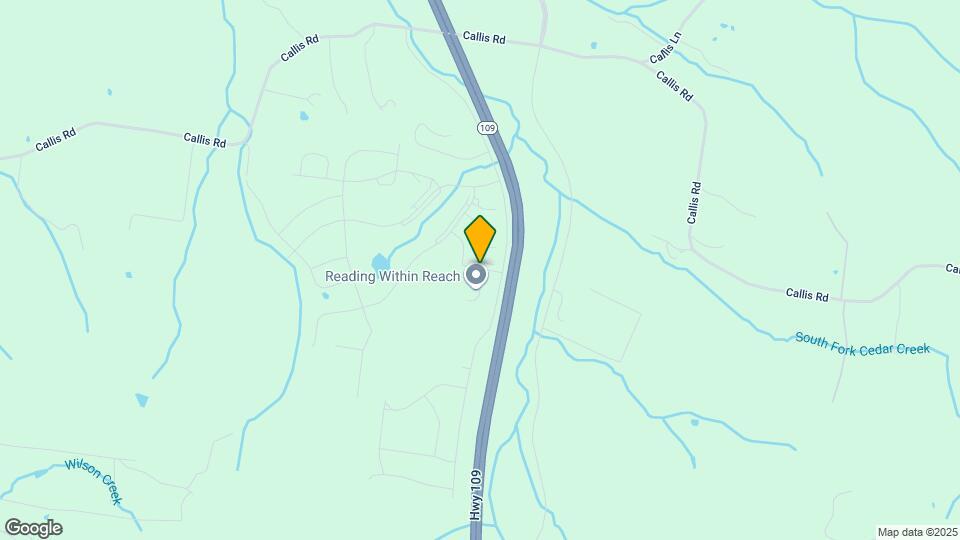Tap the orange location marker pin
The height and width of the screenshot is (540, 960).
click(x=480, y=238)
